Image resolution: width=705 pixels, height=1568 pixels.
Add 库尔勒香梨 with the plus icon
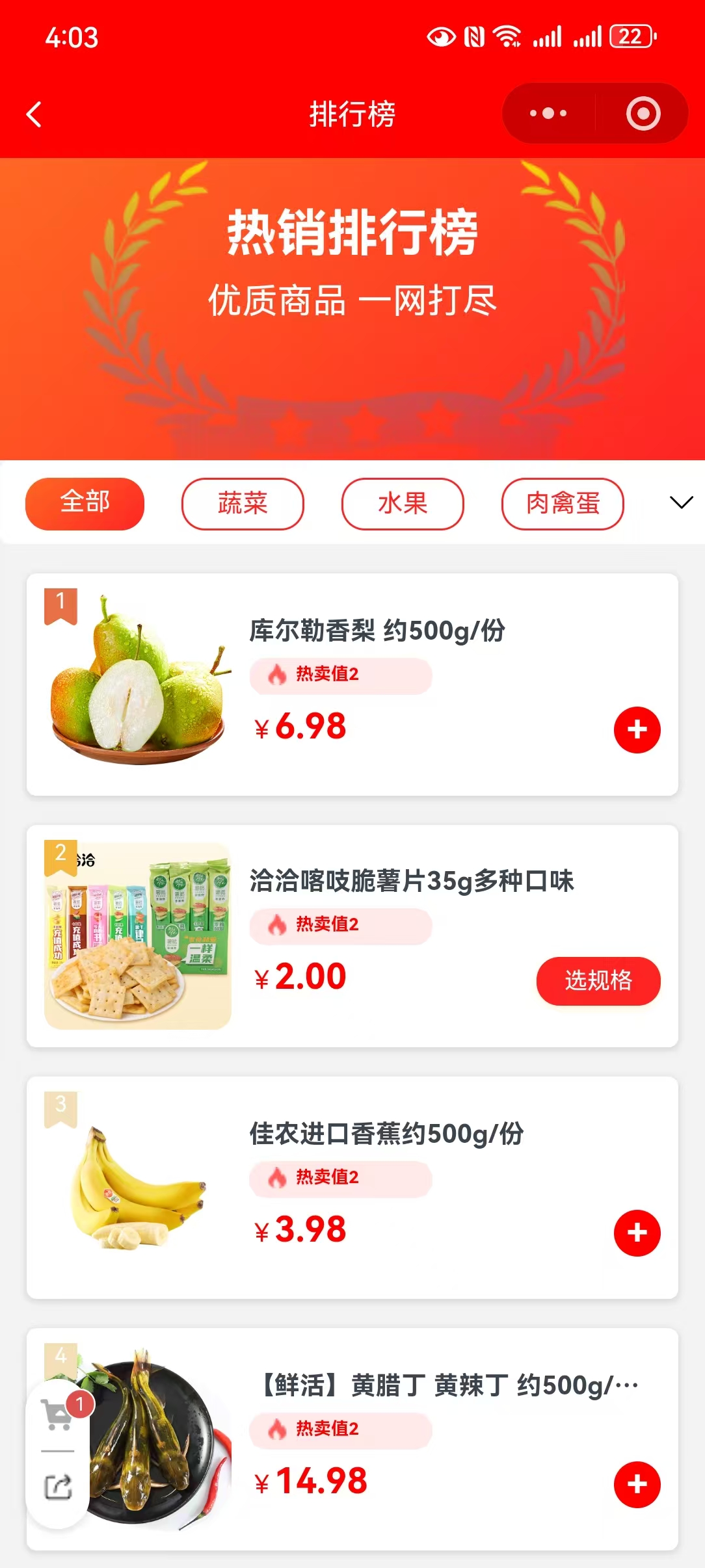click(x=637, y=729)
